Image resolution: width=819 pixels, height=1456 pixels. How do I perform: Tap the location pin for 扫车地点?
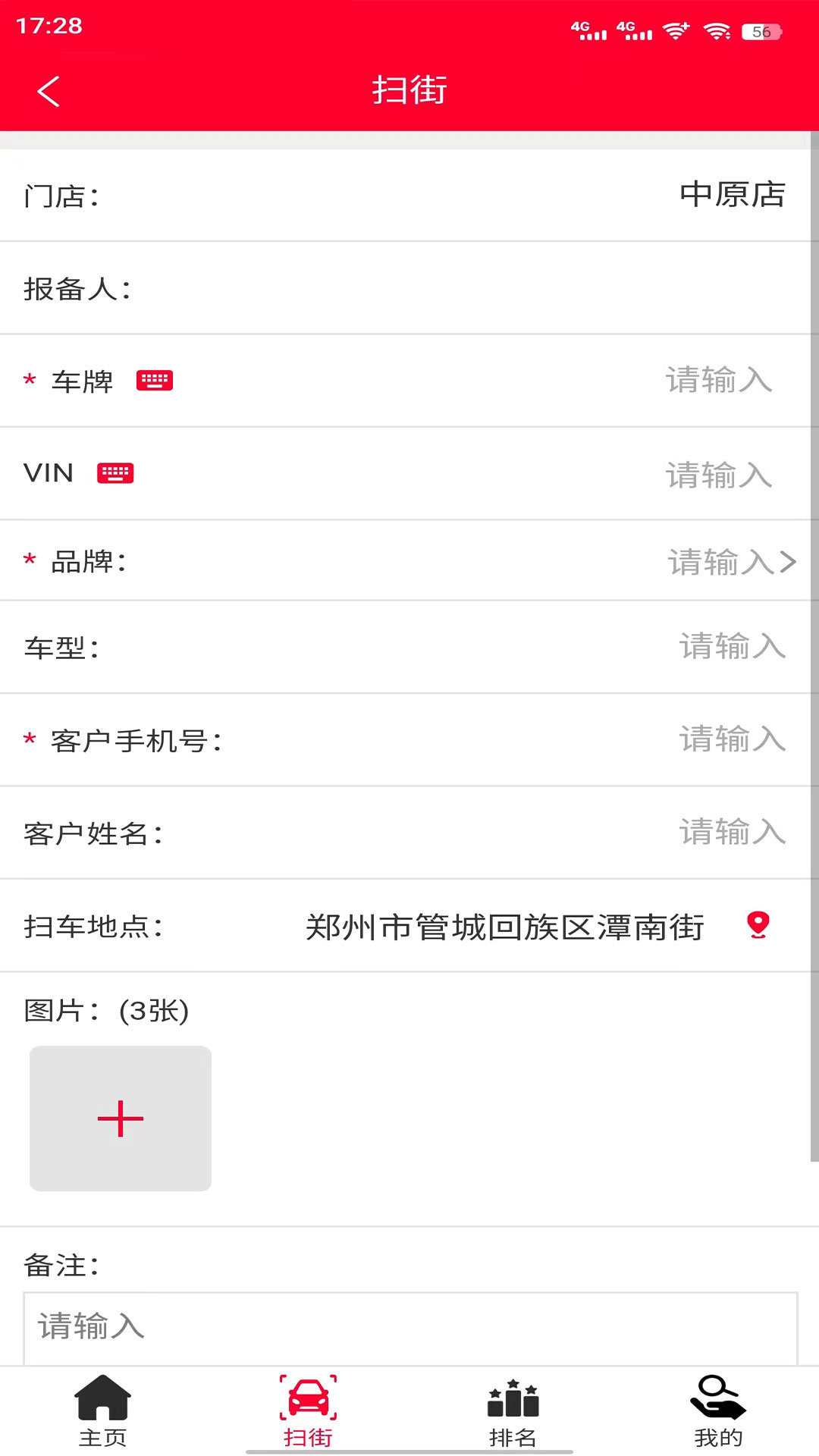758,925
